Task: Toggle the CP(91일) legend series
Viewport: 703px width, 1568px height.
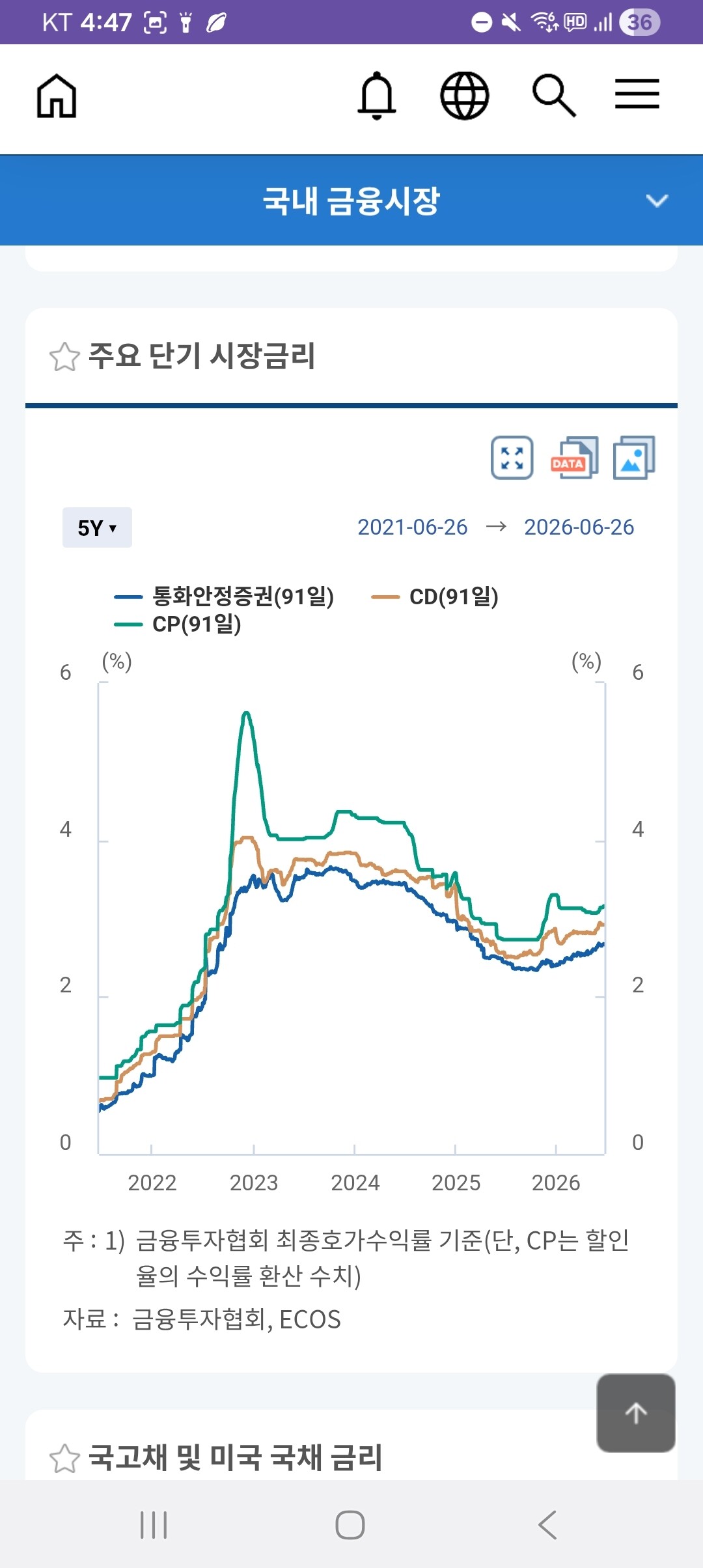Action: pos(178,624)
